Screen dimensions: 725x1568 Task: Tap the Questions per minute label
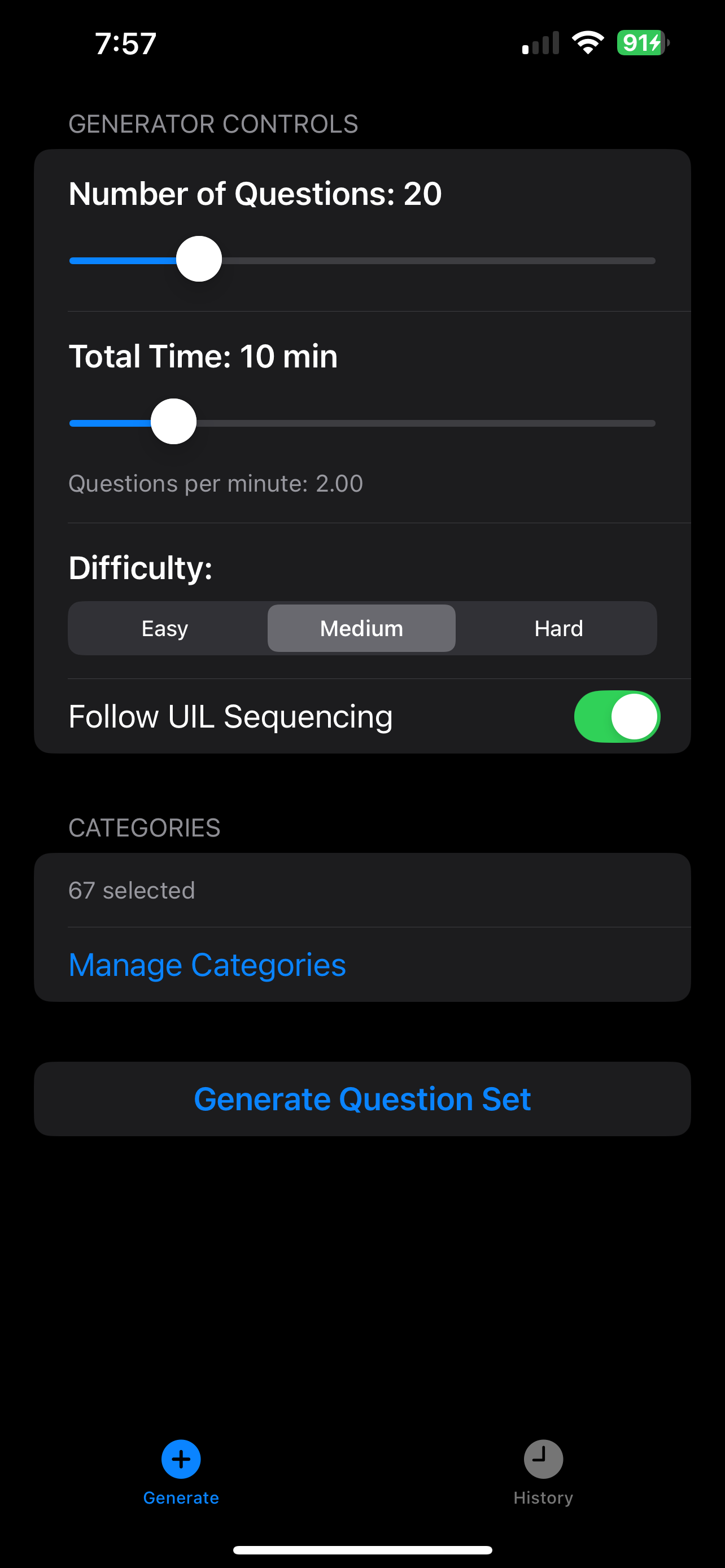pos(216,483)
